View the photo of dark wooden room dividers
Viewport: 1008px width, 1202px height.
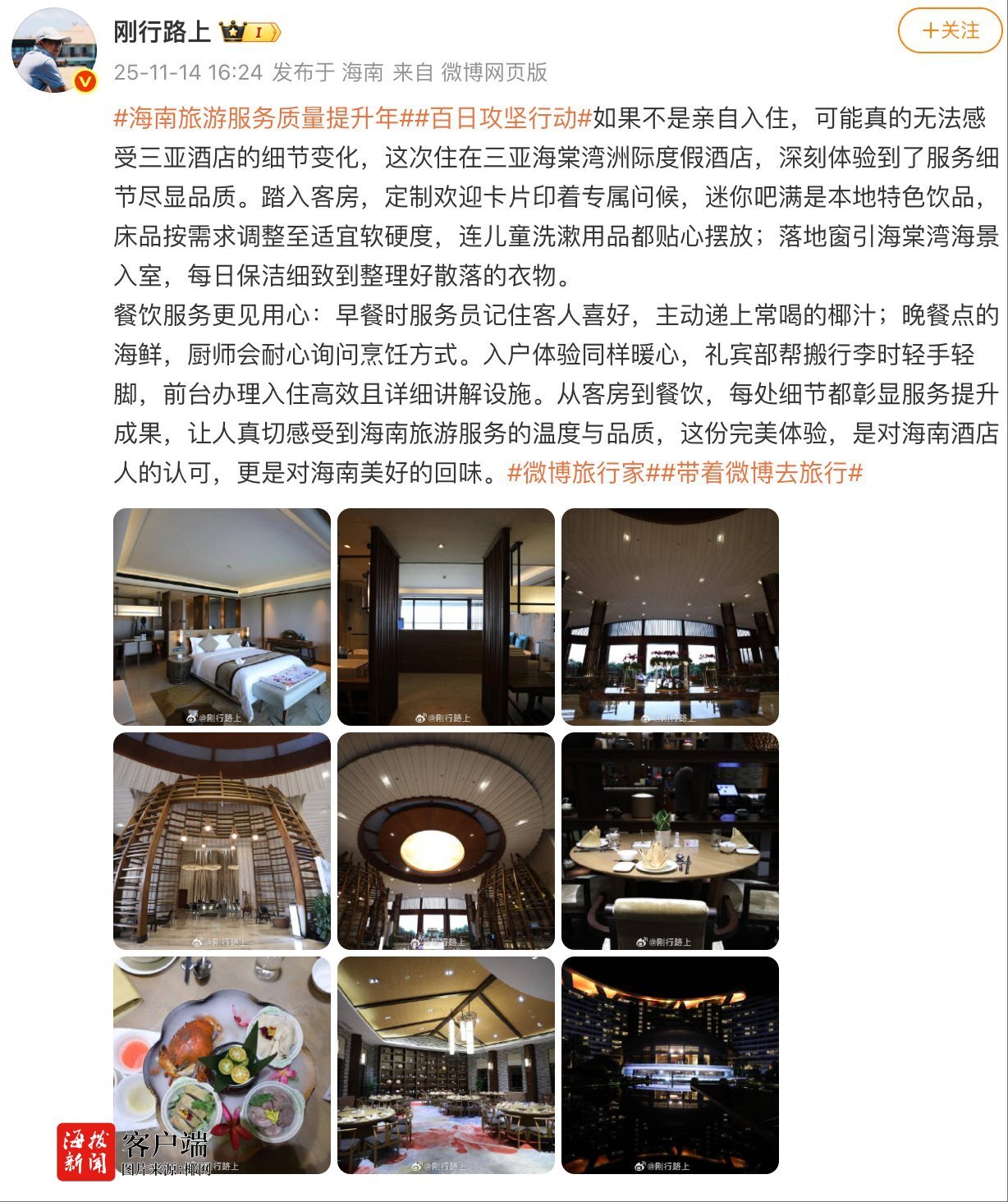tap(446, 617)
